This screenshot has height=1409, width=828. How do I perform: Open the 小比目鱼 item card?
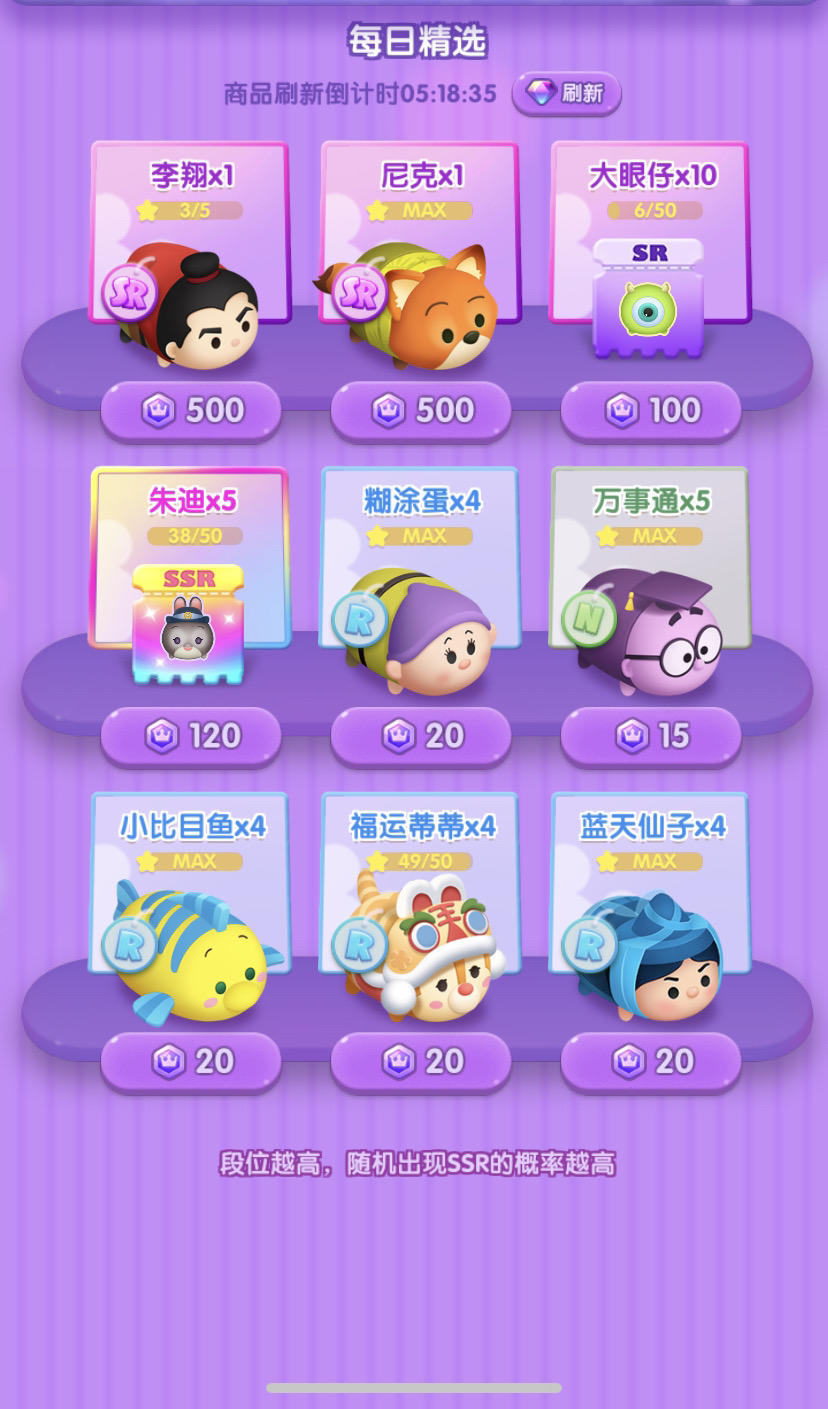190,908
